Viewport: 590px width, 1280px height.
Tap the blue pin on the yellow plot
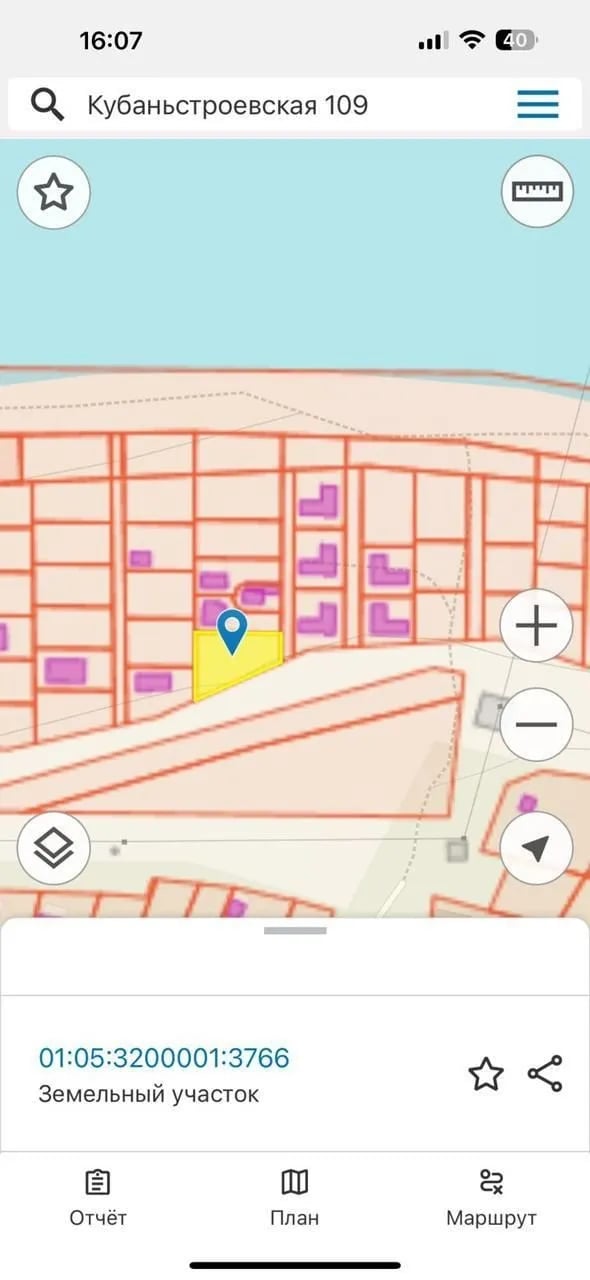coord(233,632)
